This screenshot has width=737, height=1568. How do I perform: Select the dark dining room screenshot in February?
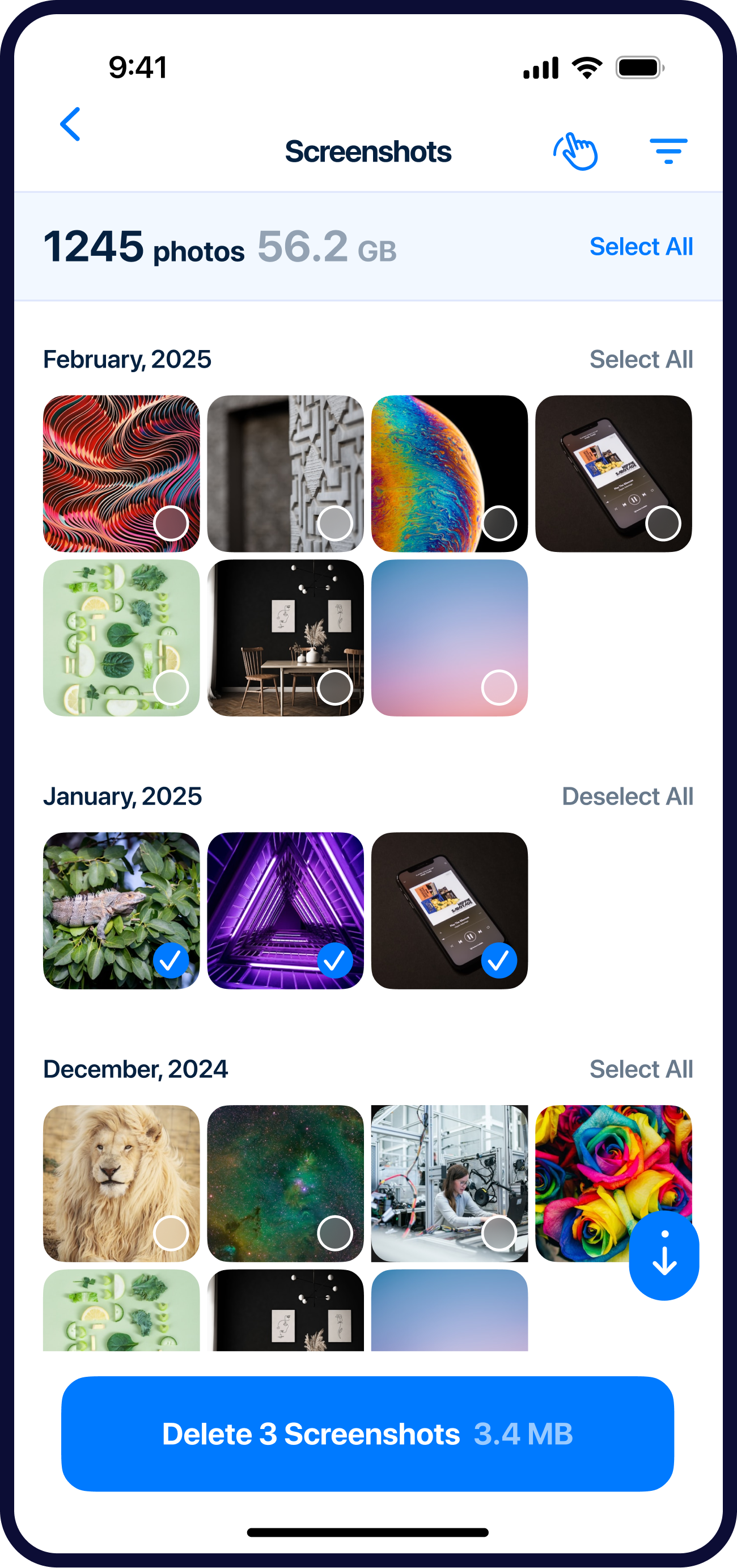[334, 688]
